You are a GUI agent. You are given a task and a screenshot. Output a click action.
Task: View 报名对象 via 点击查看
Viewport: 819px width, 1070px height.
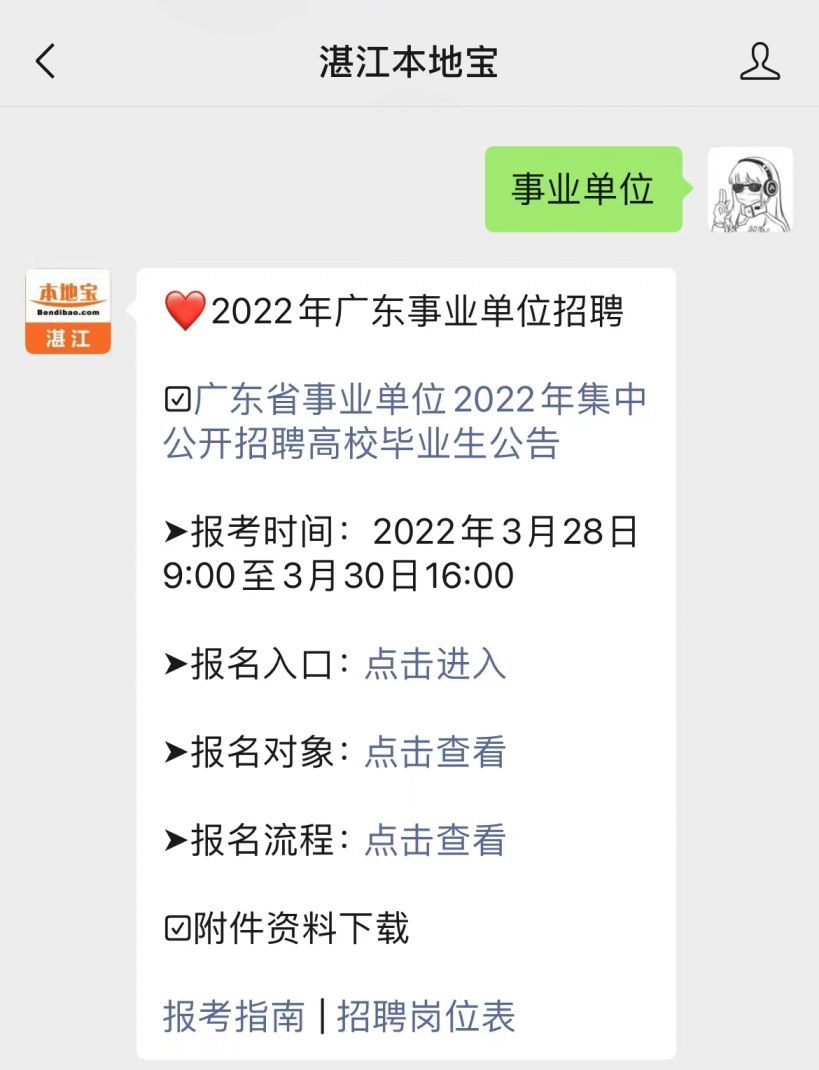[x=435, y=752]
